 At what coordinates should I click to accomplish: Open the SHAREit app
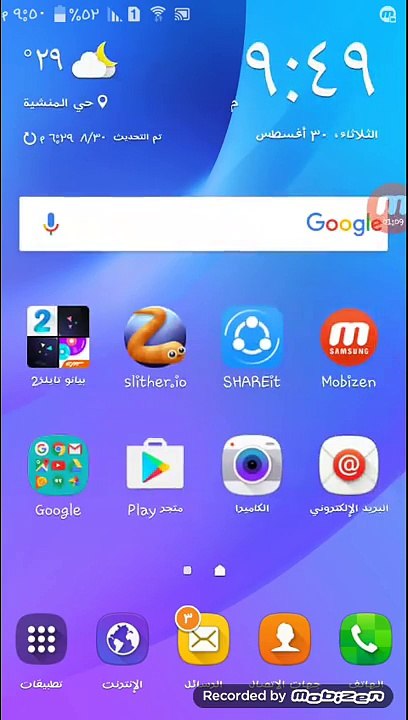[x=252, y=337]
